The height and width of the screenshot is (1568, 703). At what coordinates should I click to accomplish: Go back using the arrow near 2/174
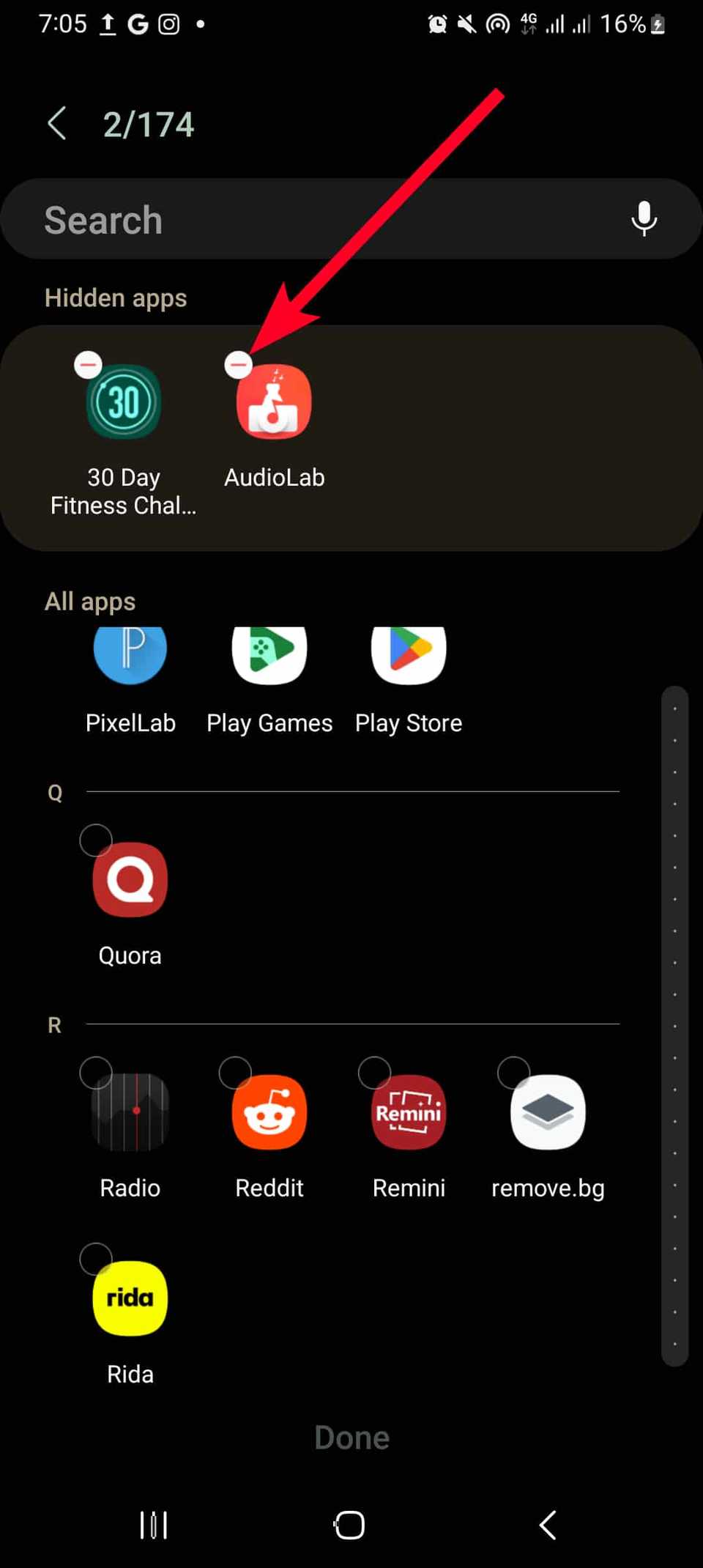tap(57, 122)
